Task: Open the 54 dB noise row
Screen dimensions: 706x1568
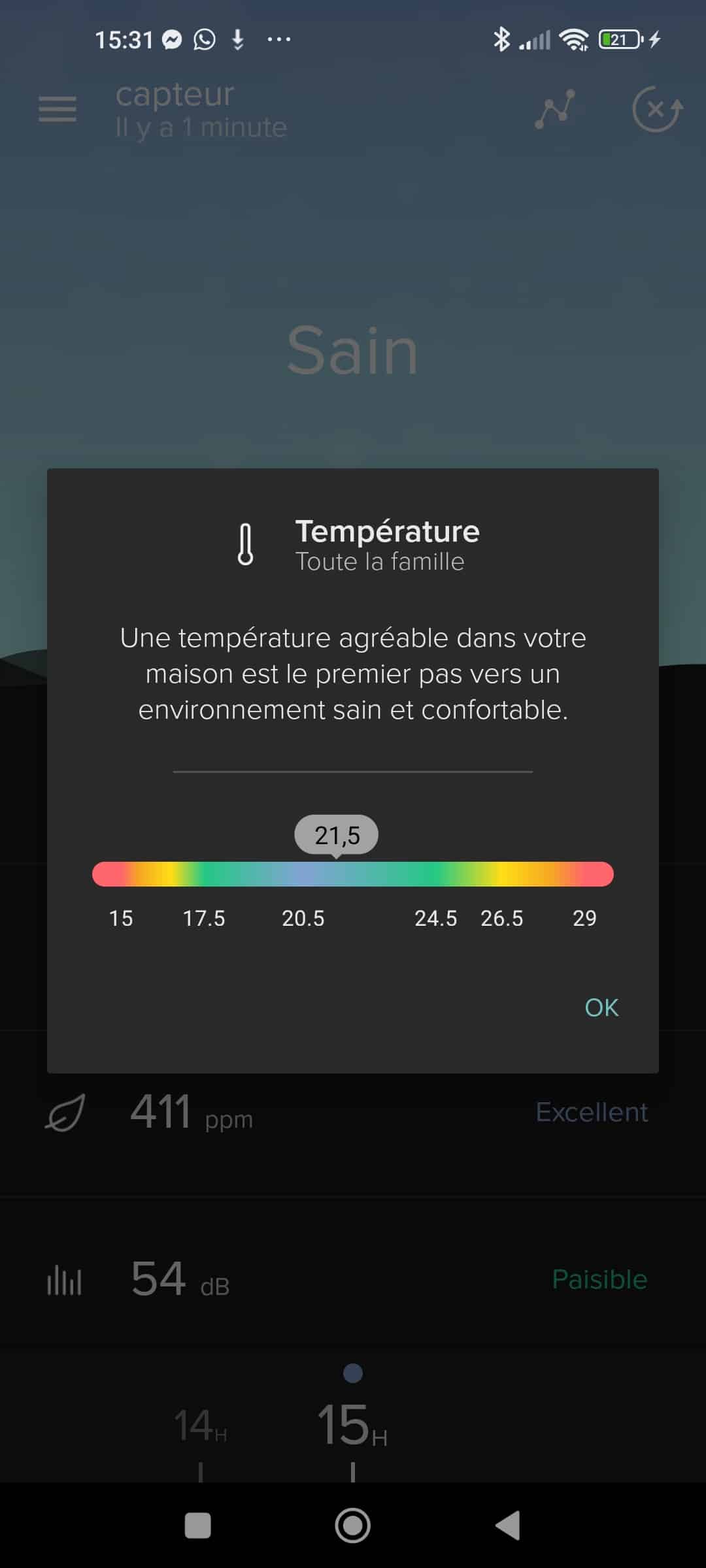Action: coord(353,1279)
